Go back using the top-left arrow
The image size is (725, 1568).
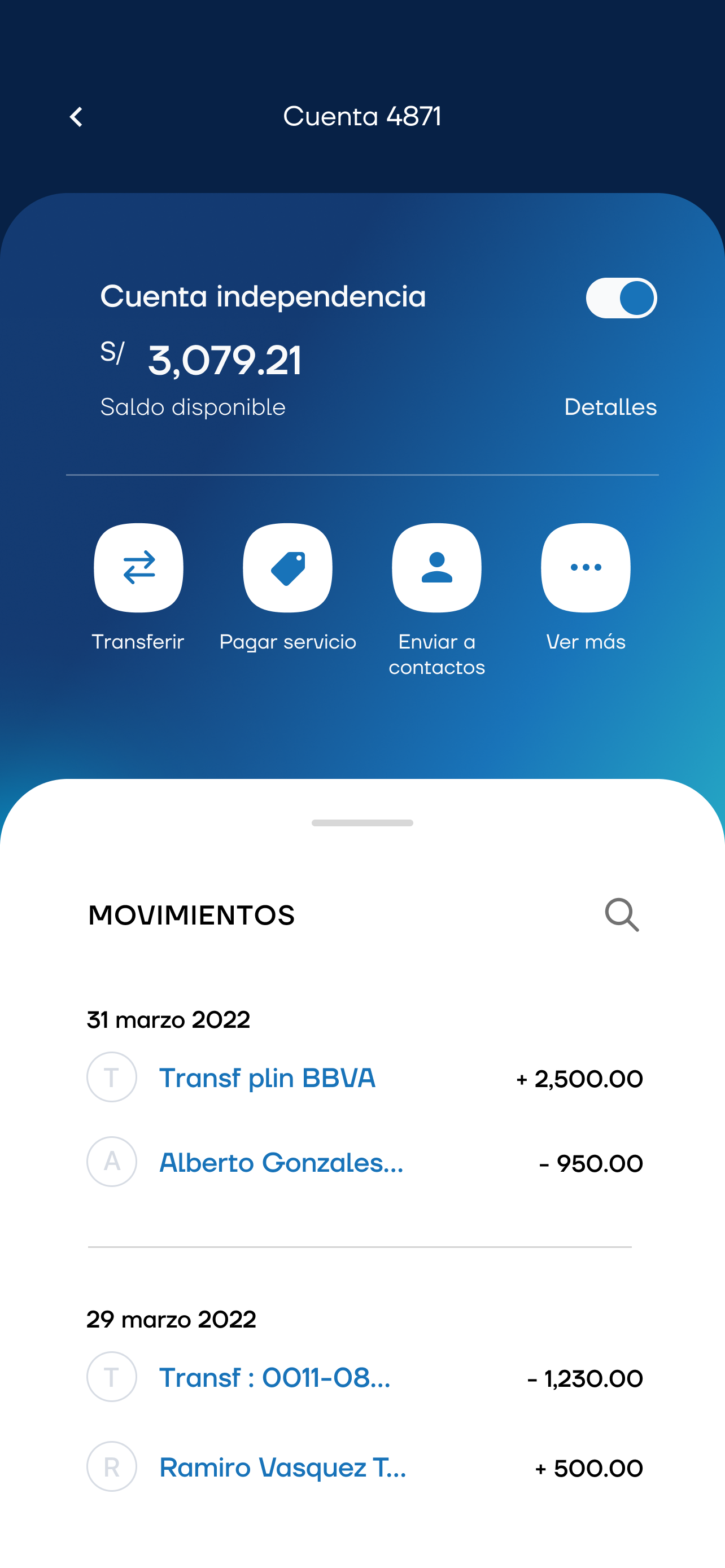tap(76, 117)
